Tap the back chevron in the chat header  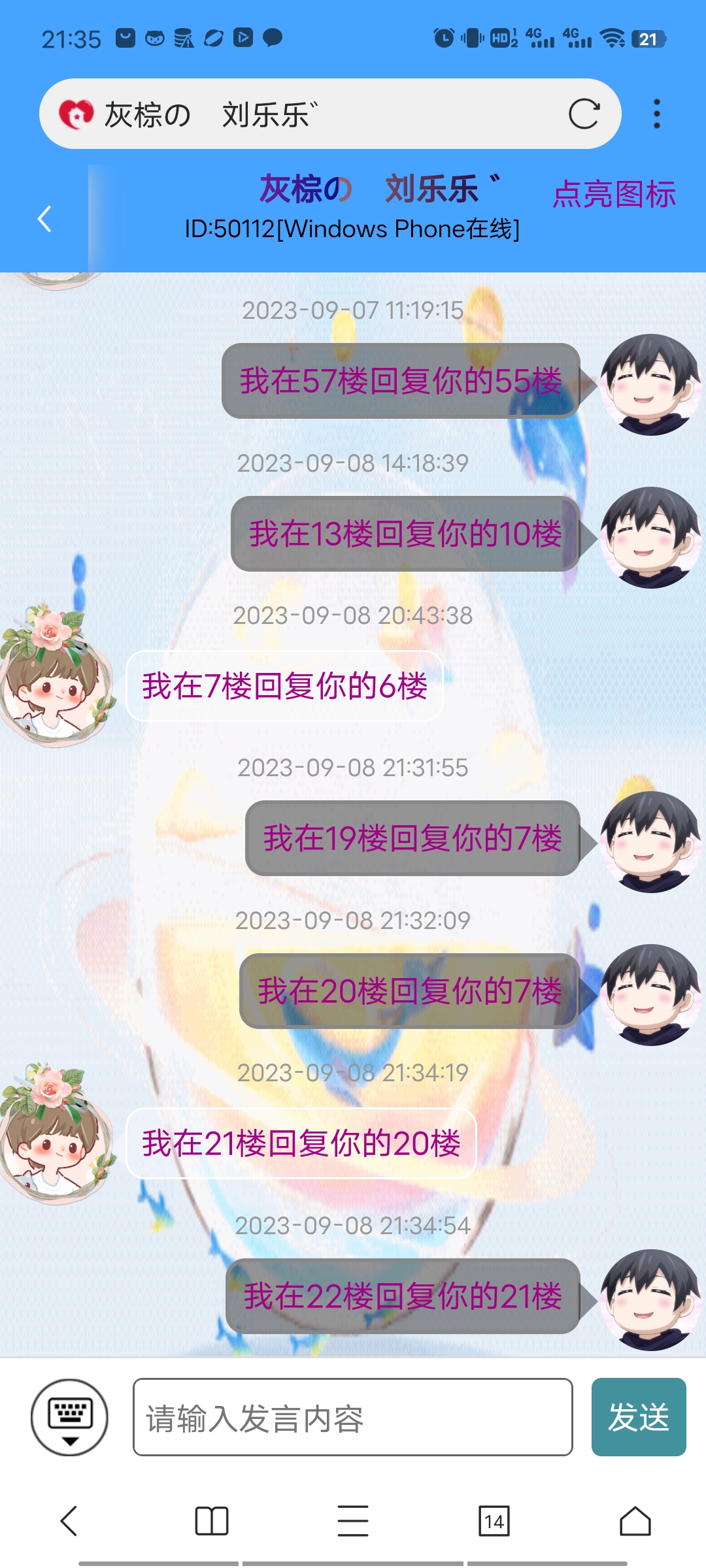coord(45,220)
